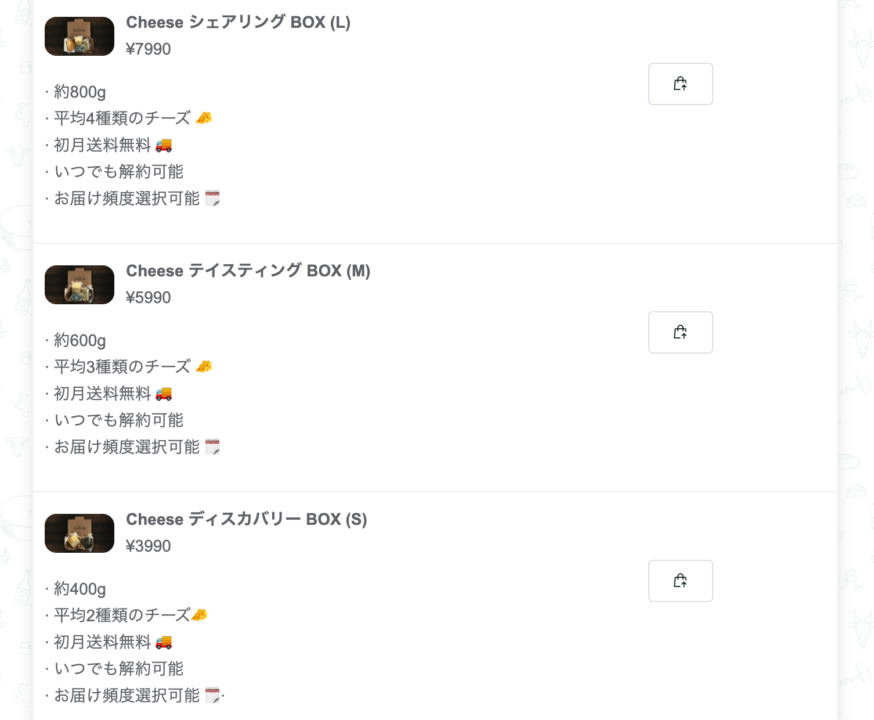
Task: Open the シェアリング BOX (L) product image
Action: point(80,36)
